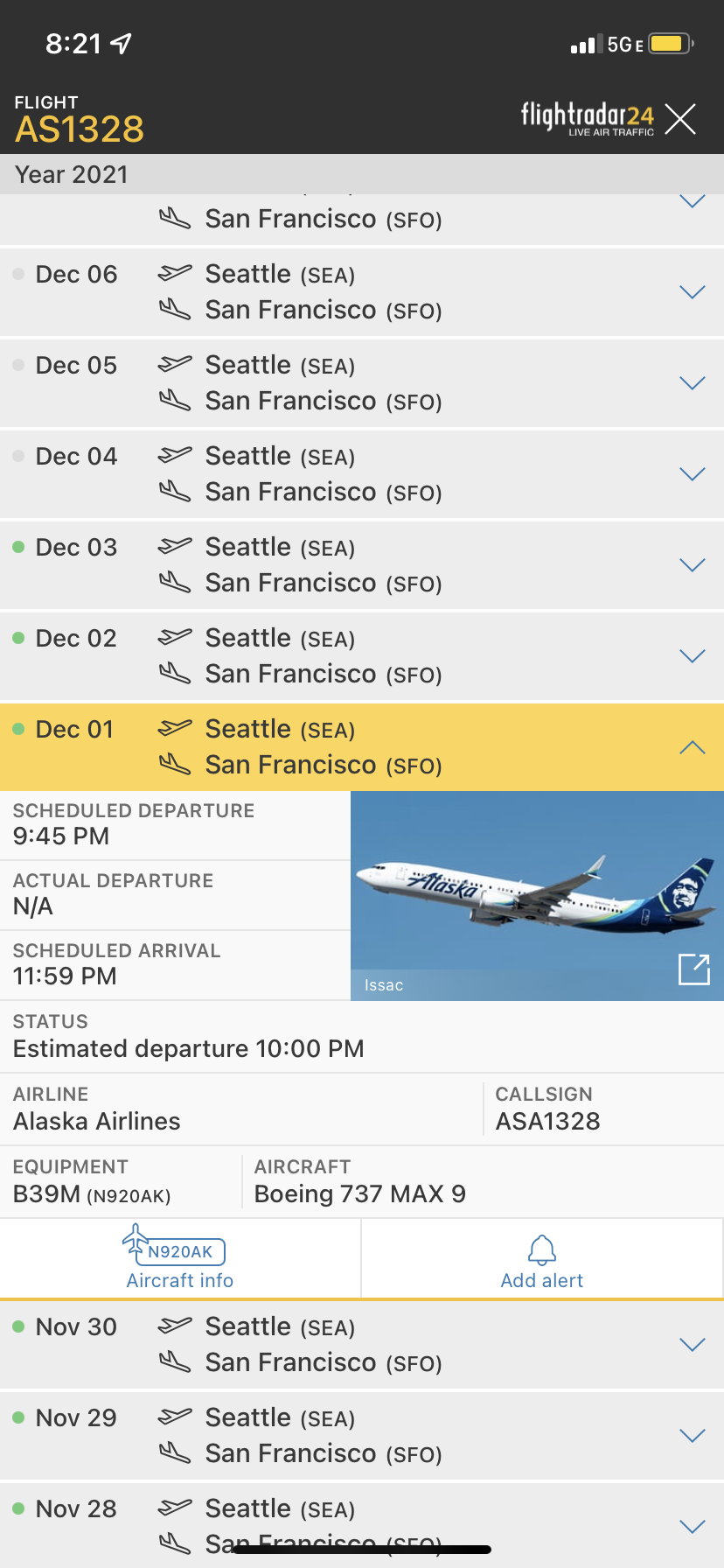Collapse the Dec 01 flight details
This screenshot has width=724, height=1568.
692,747
